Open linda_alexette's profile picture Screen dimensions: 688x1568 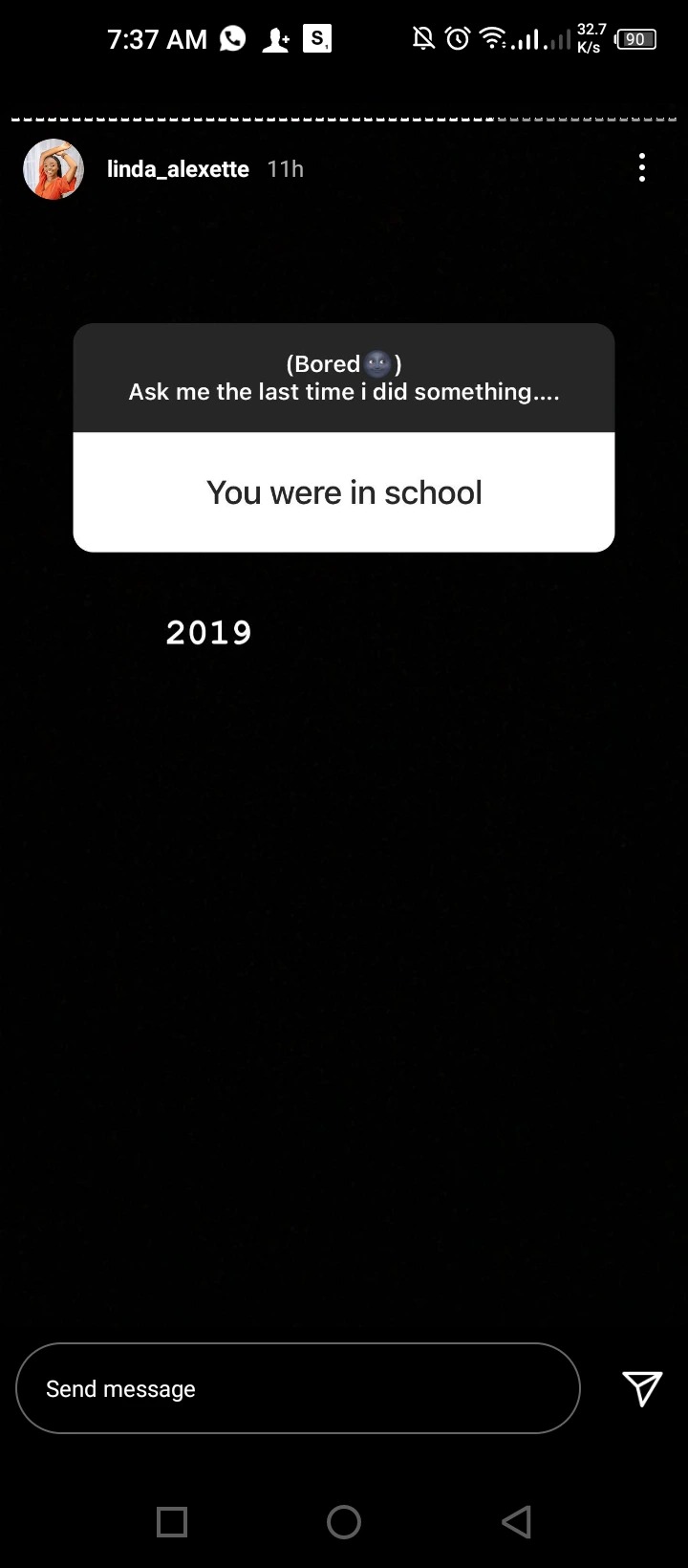54,169
